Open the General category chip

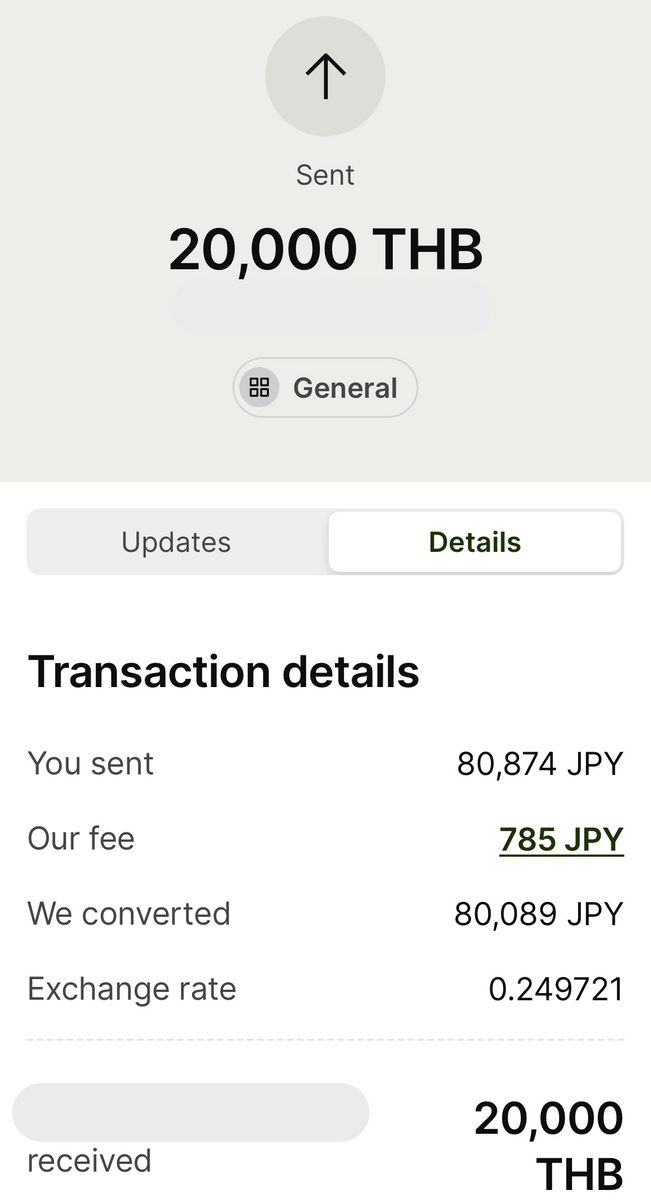tap(325, 388)
